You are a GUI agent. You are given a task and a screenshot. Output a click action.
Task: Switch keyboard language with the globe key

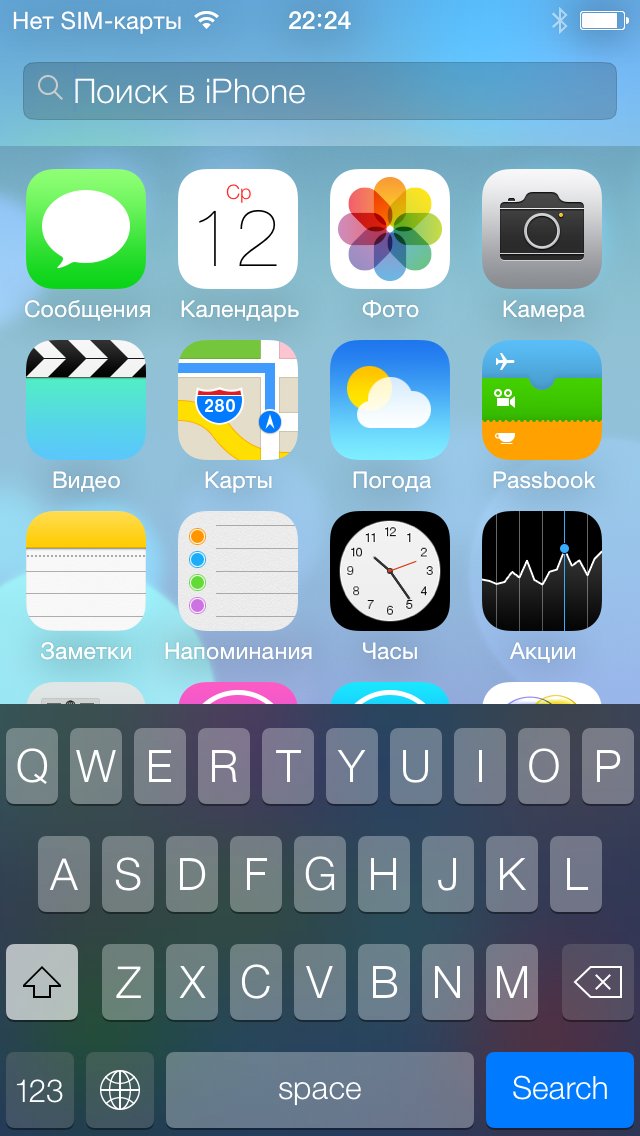pos(120,1089)
